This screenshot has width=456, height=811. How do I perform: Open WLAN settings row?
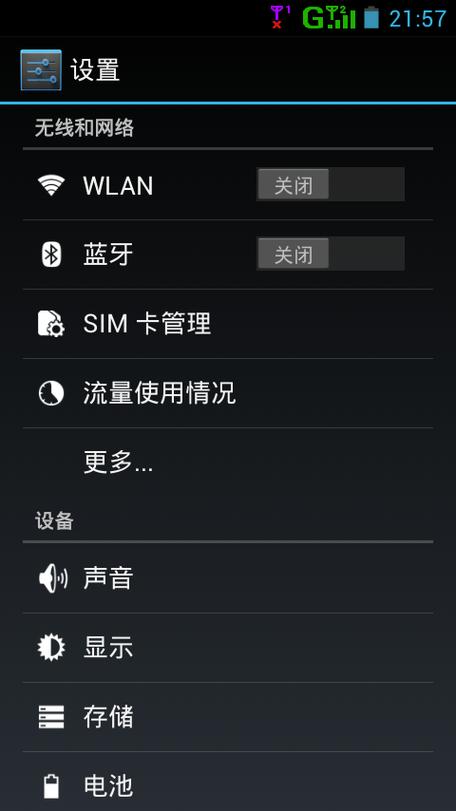click(228, 185)
